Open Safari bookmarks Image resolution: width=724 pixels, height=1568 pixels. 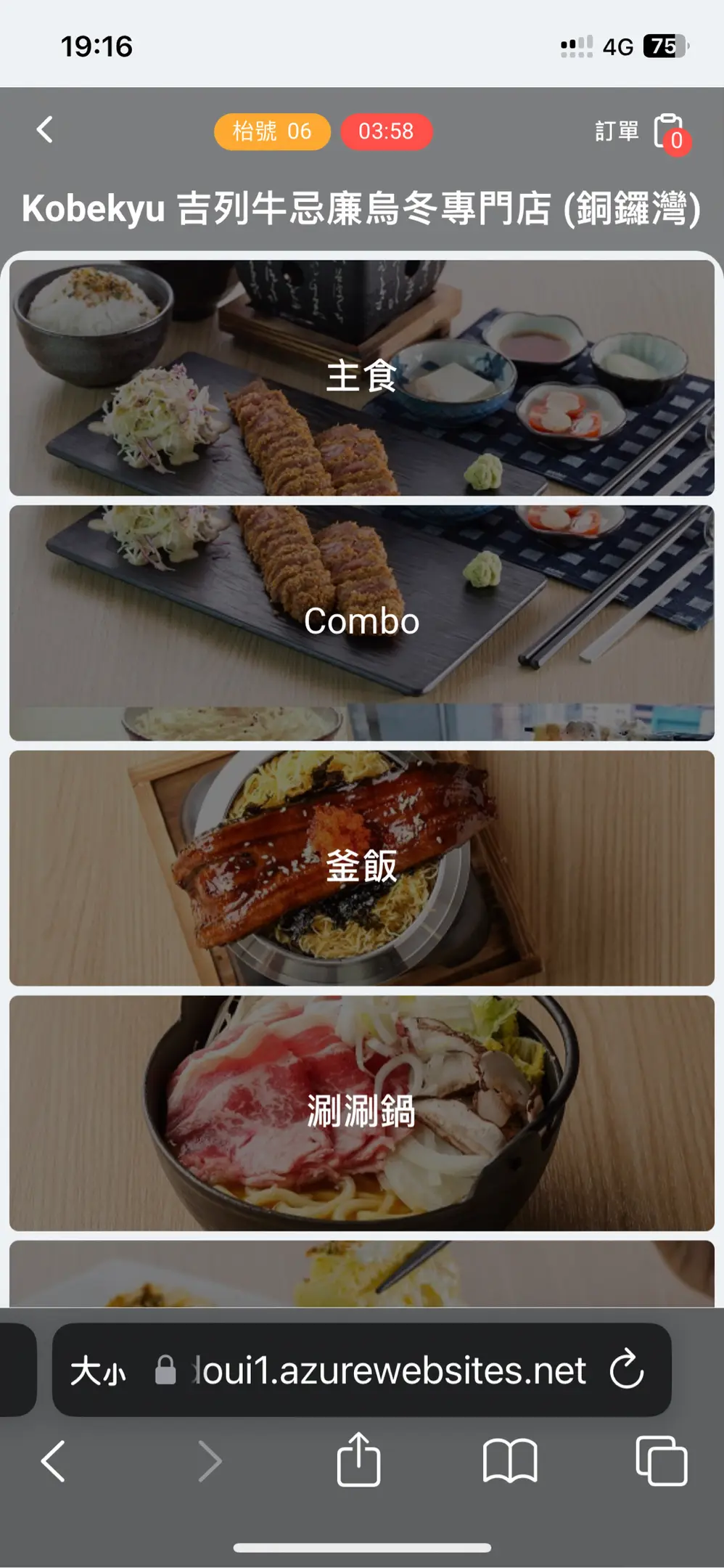[x=510, y=1461]
